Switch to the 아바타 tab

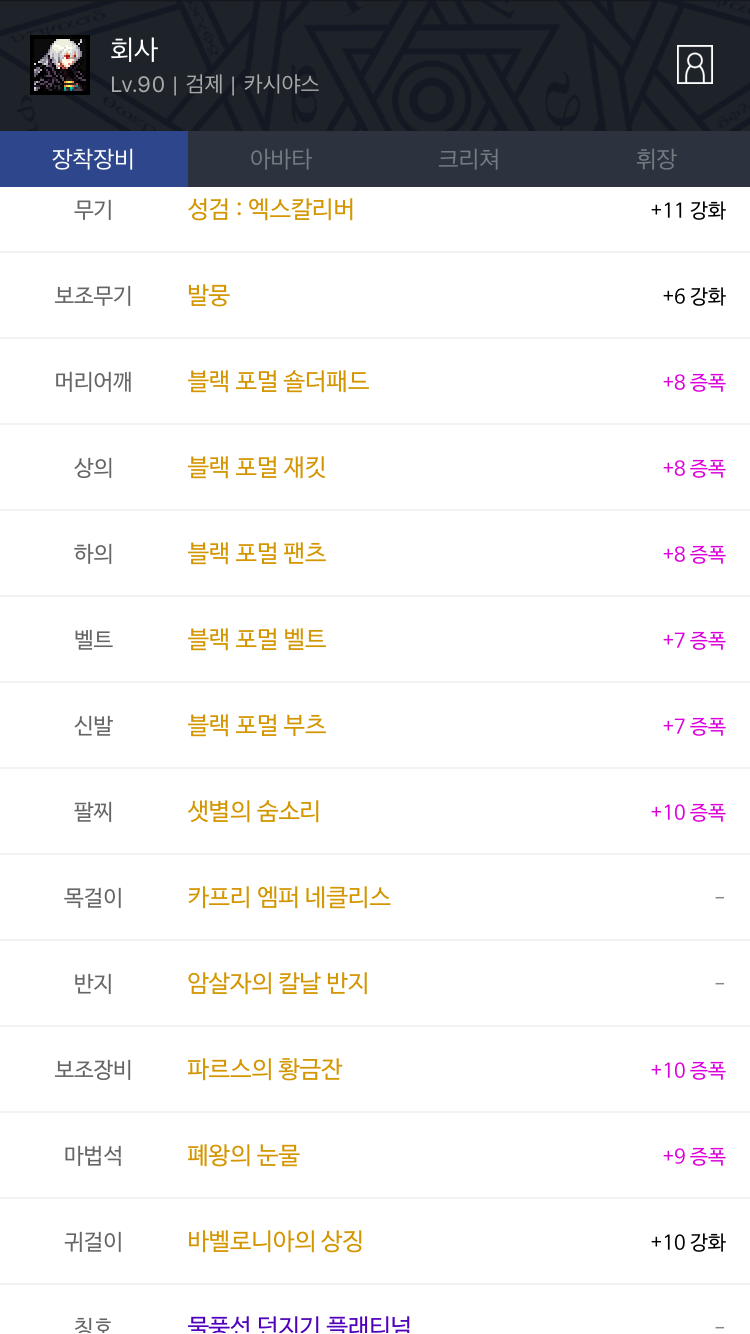(x=281, y=159)
